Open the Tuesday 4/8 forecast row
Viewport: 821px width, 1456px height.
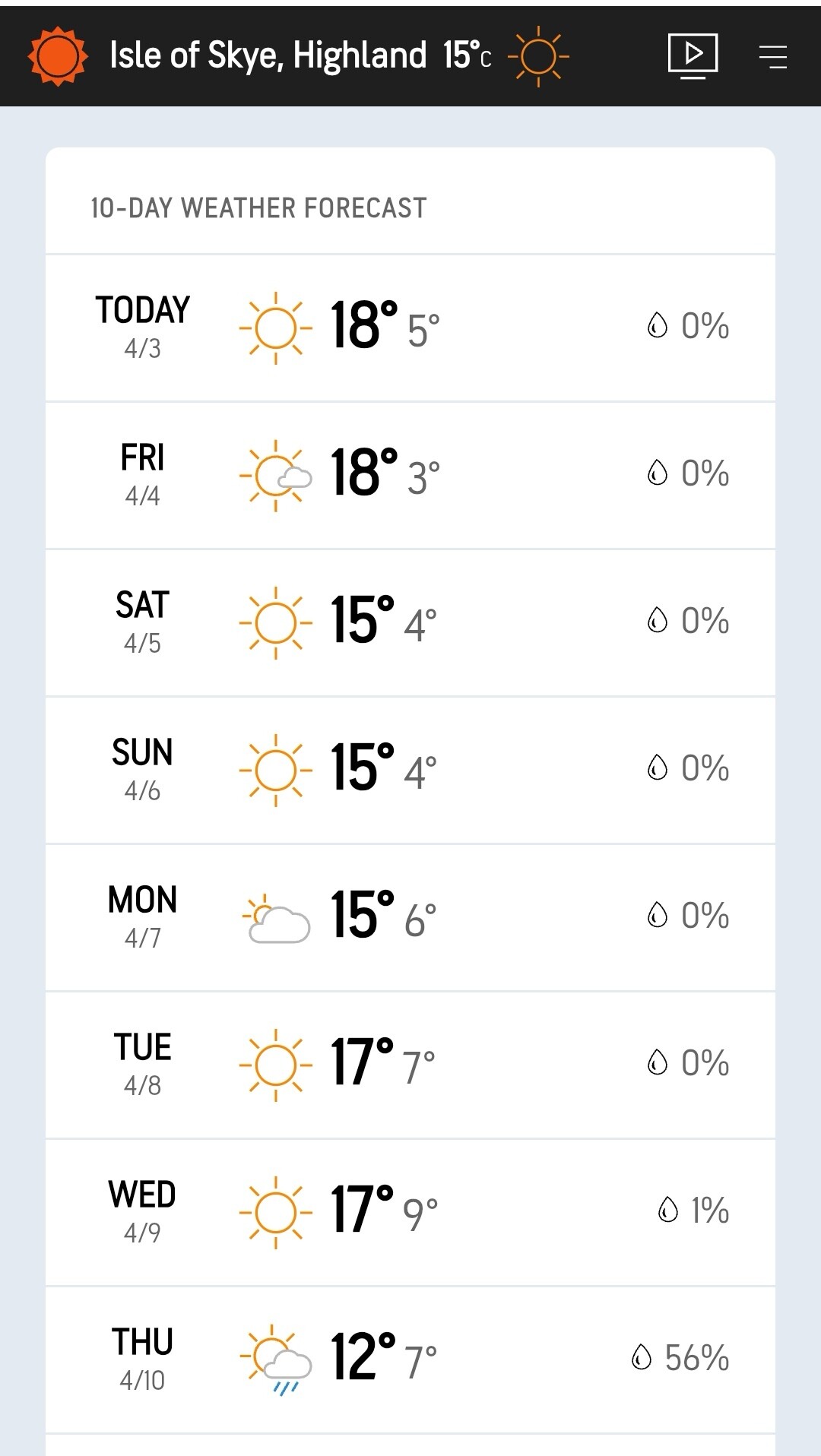[x=410, y=1065]
